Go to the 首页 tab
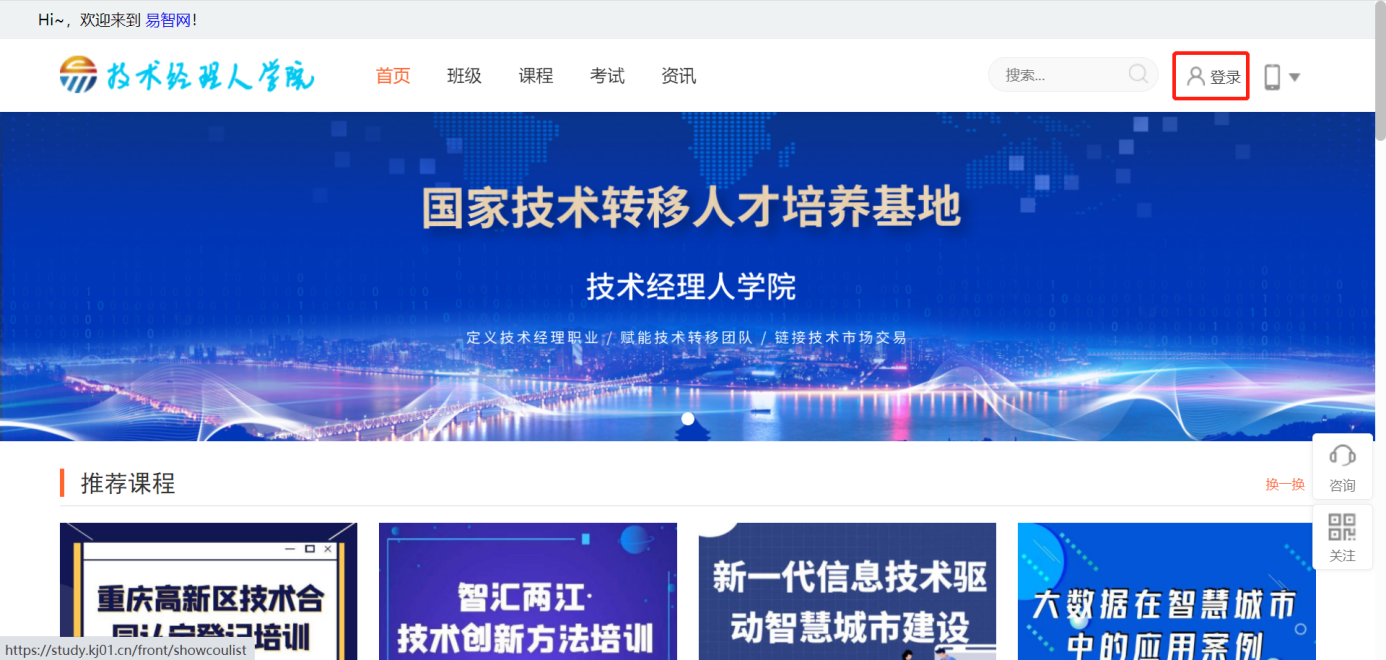The image size is (1386, 660). point(393,76)
